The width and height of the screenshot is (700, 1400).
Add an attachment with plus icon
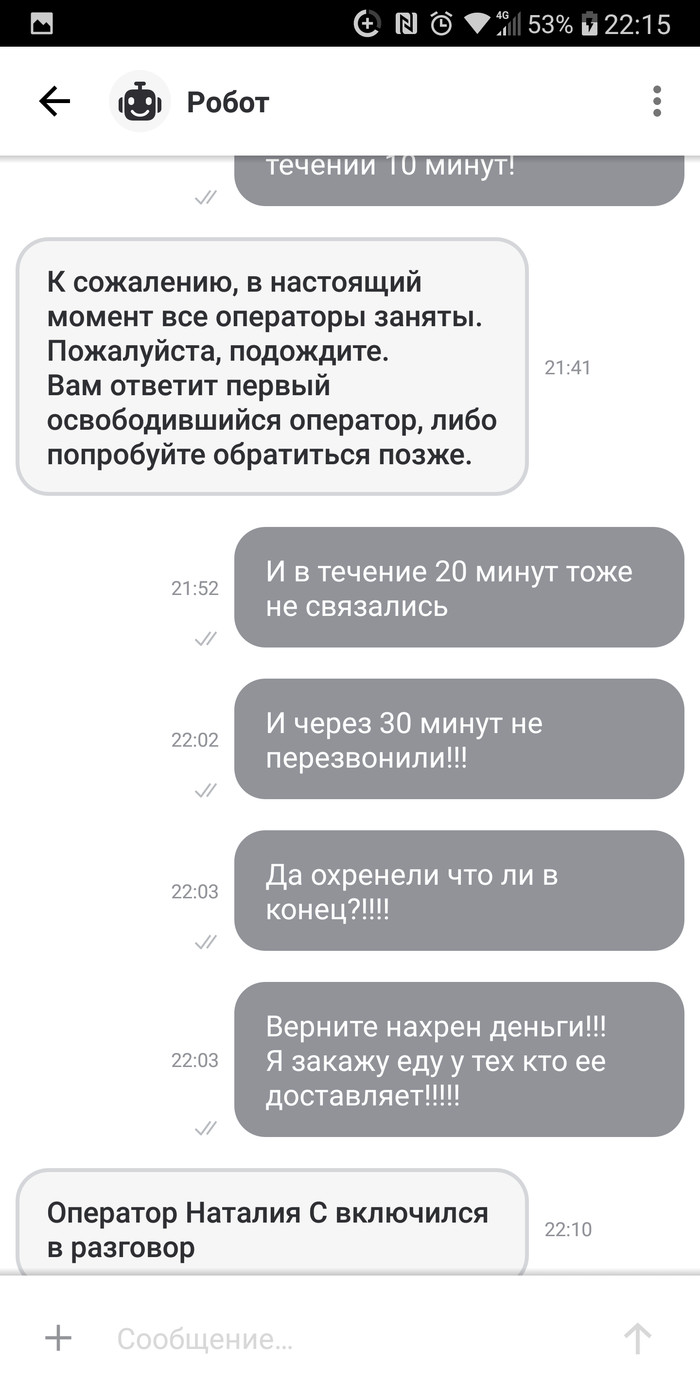click(x=59, y=1337)
